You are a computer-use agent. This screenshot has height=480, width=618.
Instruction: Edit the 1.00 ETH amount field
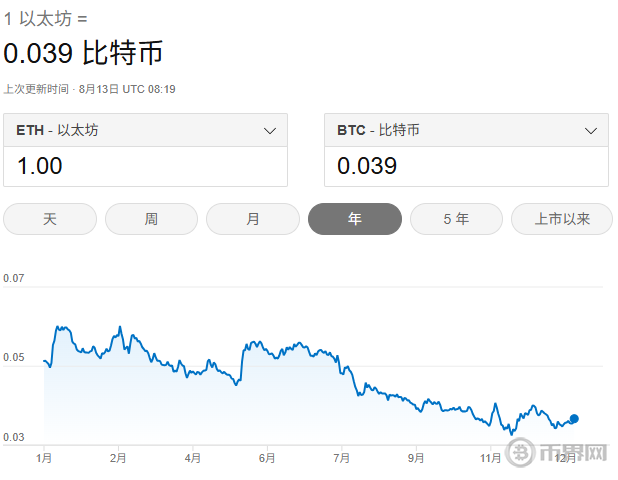[146, 166]
